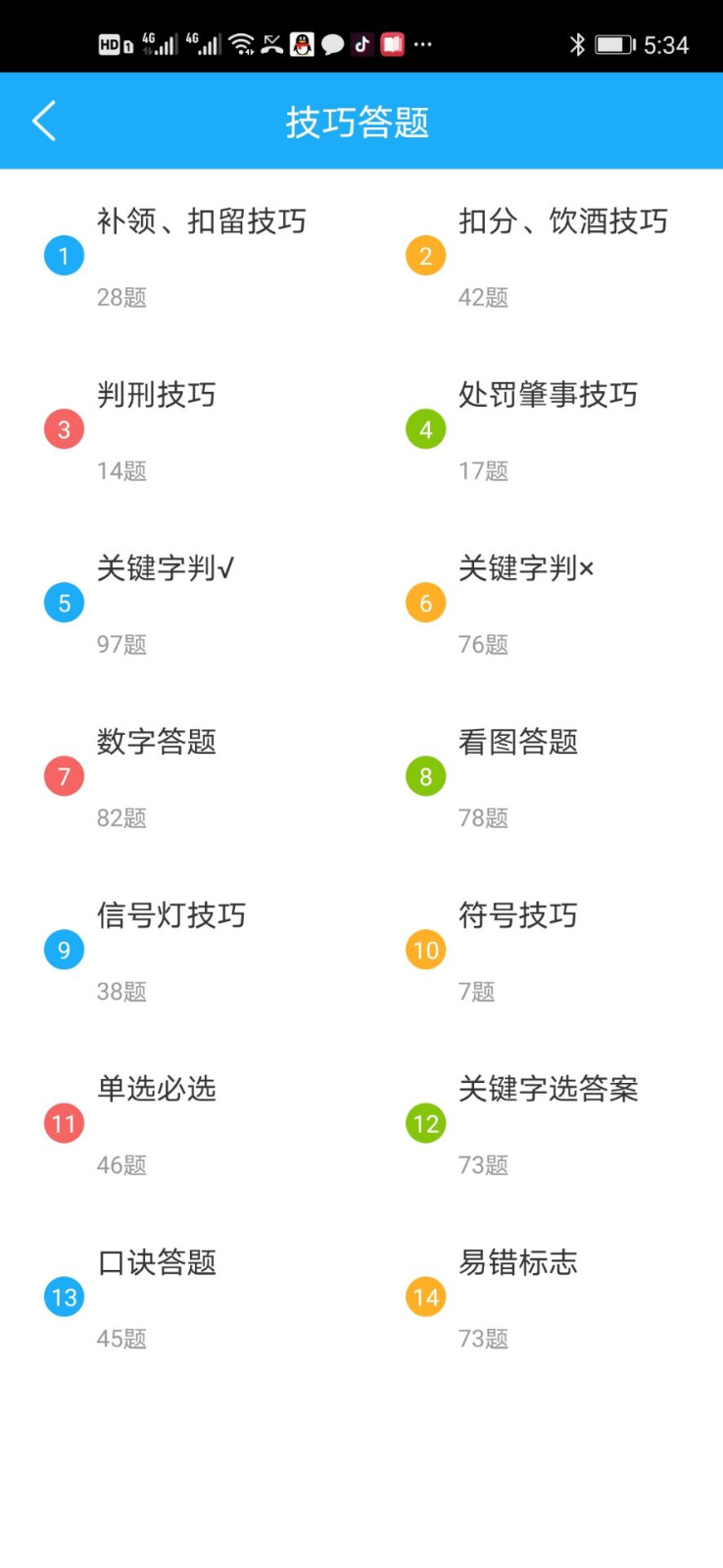Tap the QQ icon in status bar
Screen dimensions: 723x1568
click(x=301, y=44)
